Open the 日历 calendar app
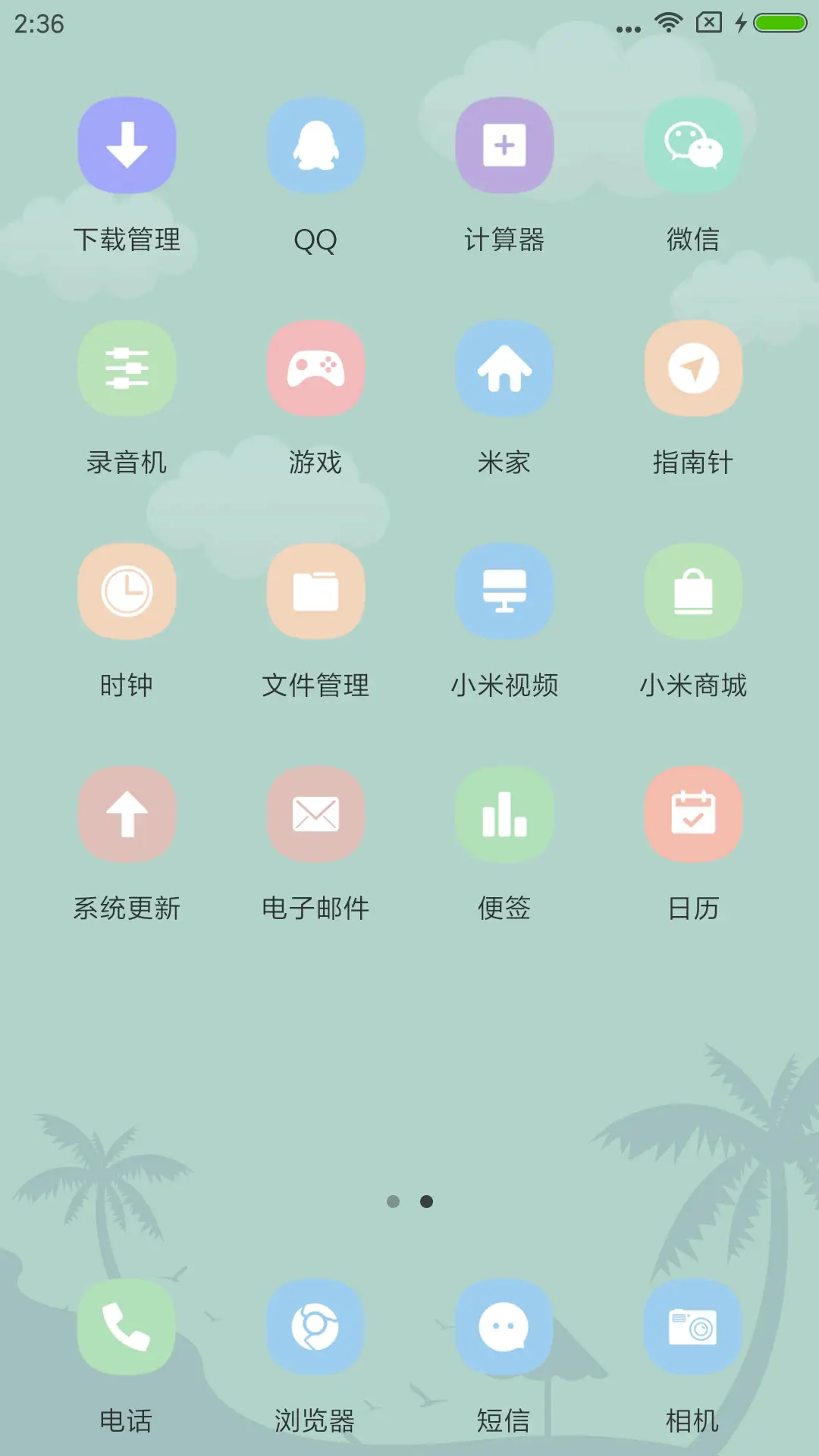This screenshot has width=819, height=1456. pyautogui.click(x=692, y=813)
